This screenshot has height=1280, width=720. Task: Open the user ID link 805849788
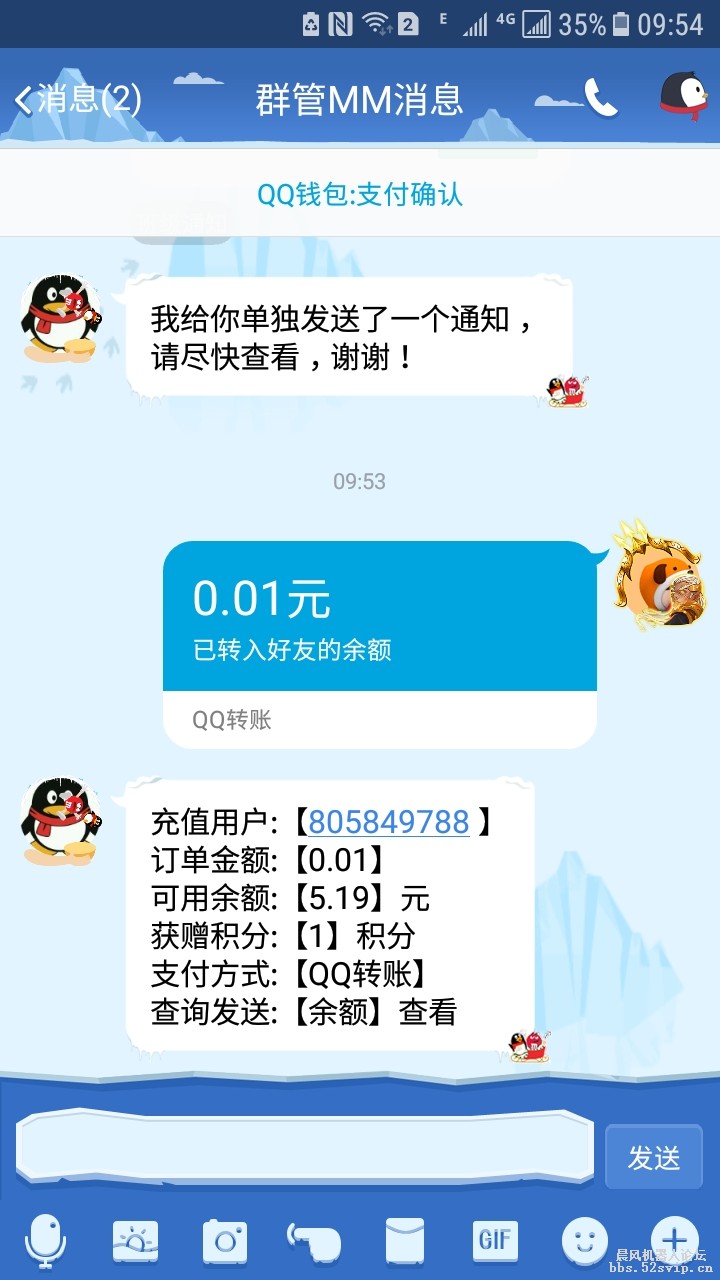(391, 822)
